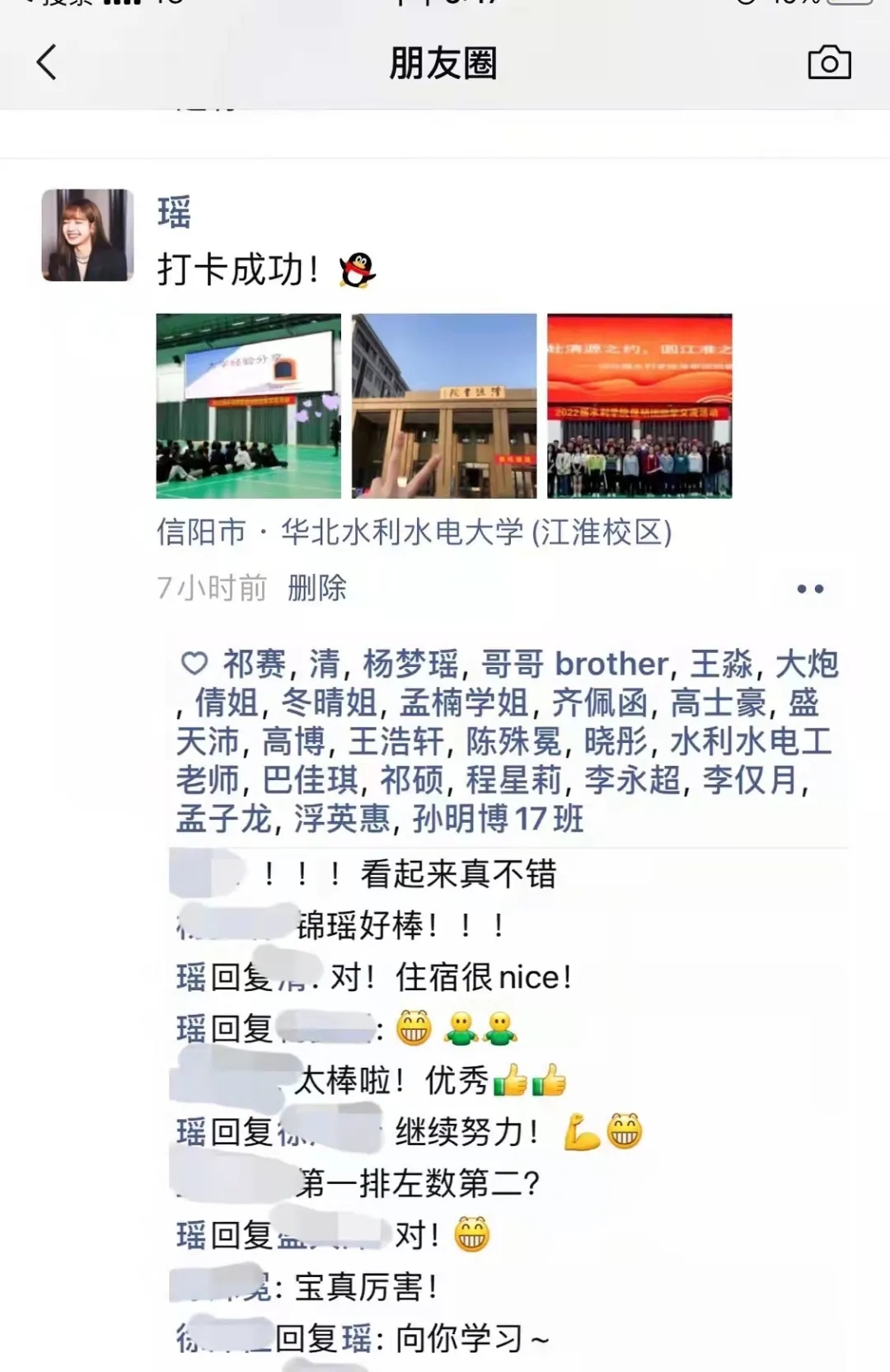
Task: Open 孙明博17班's profile in the likes
Action: pyautogui.click(x=498, y=819)
